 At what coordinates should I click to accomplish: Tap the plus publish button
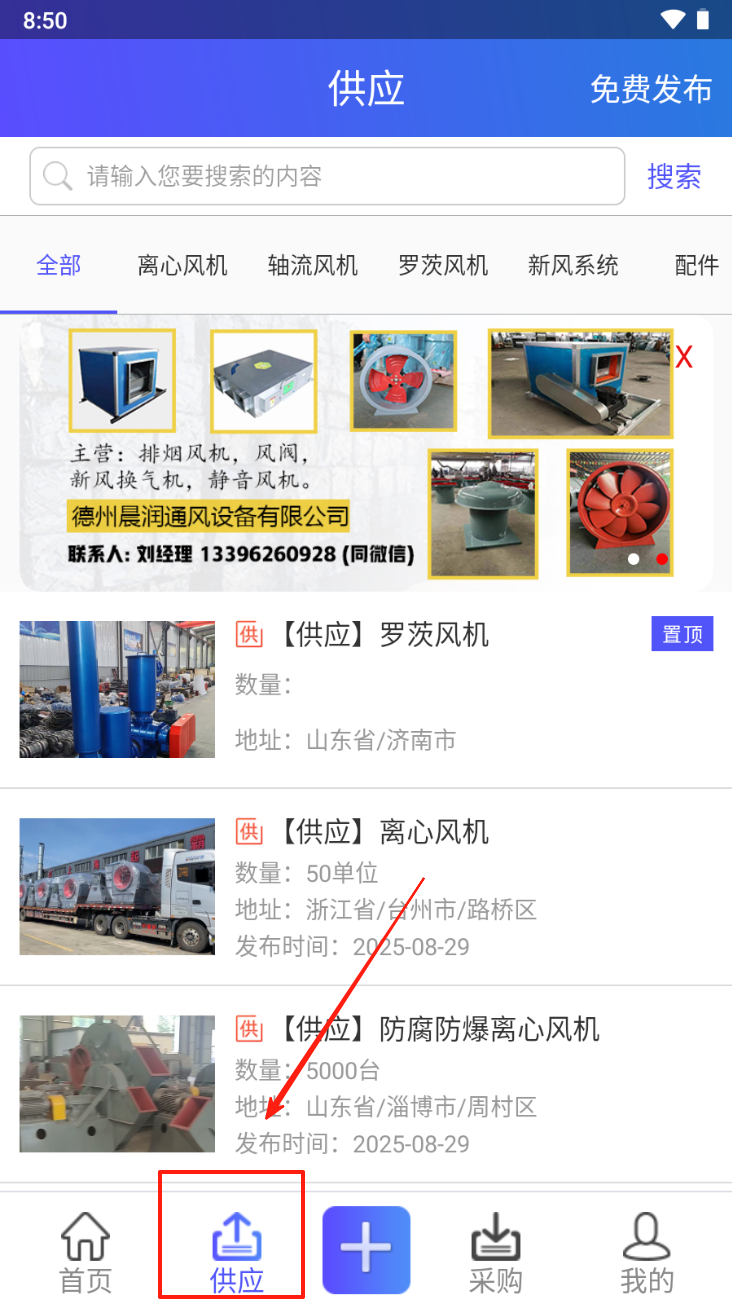coord(366,1250)
